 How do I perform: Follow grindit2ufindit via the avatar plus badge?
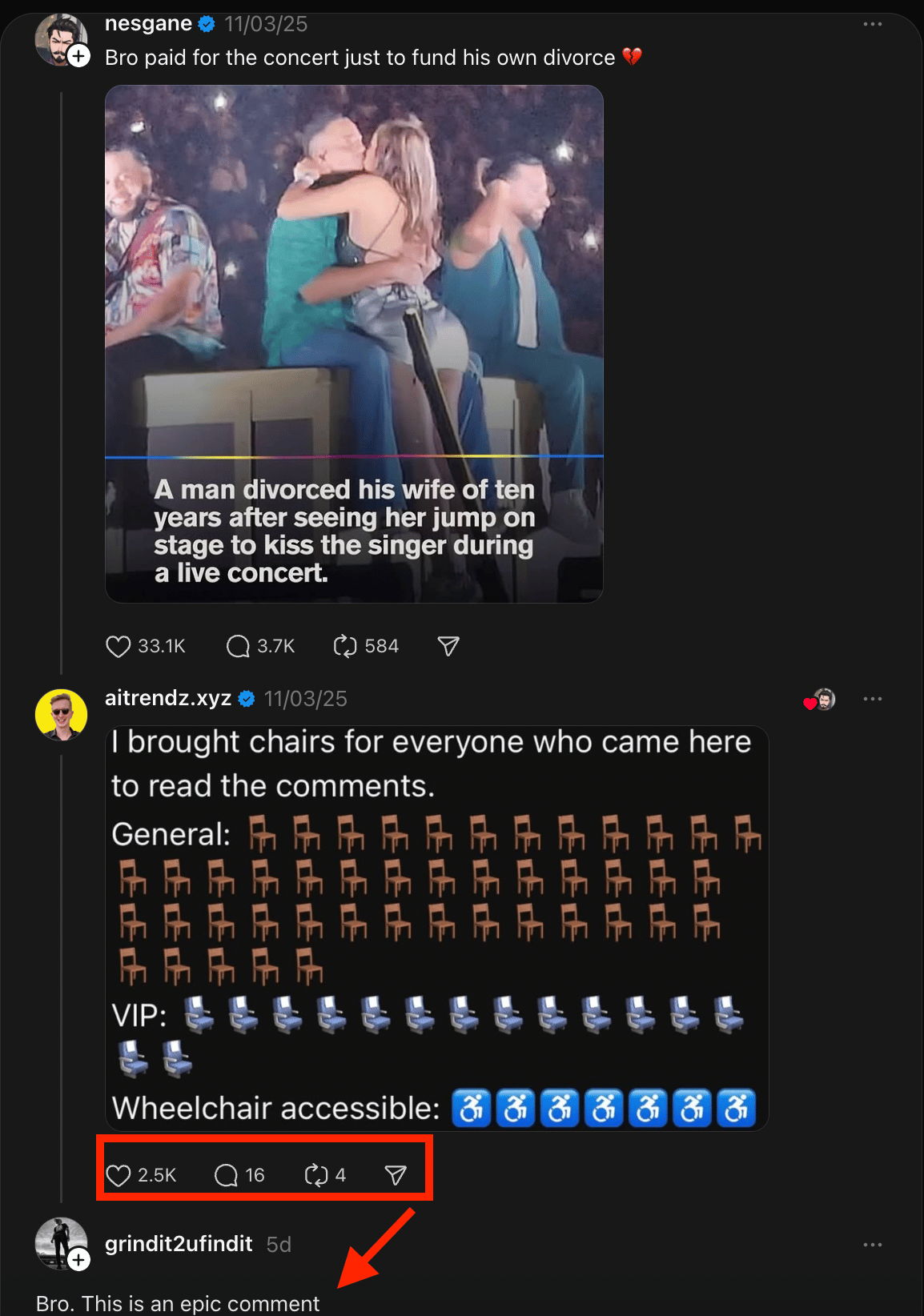[x=78, y=1261]
